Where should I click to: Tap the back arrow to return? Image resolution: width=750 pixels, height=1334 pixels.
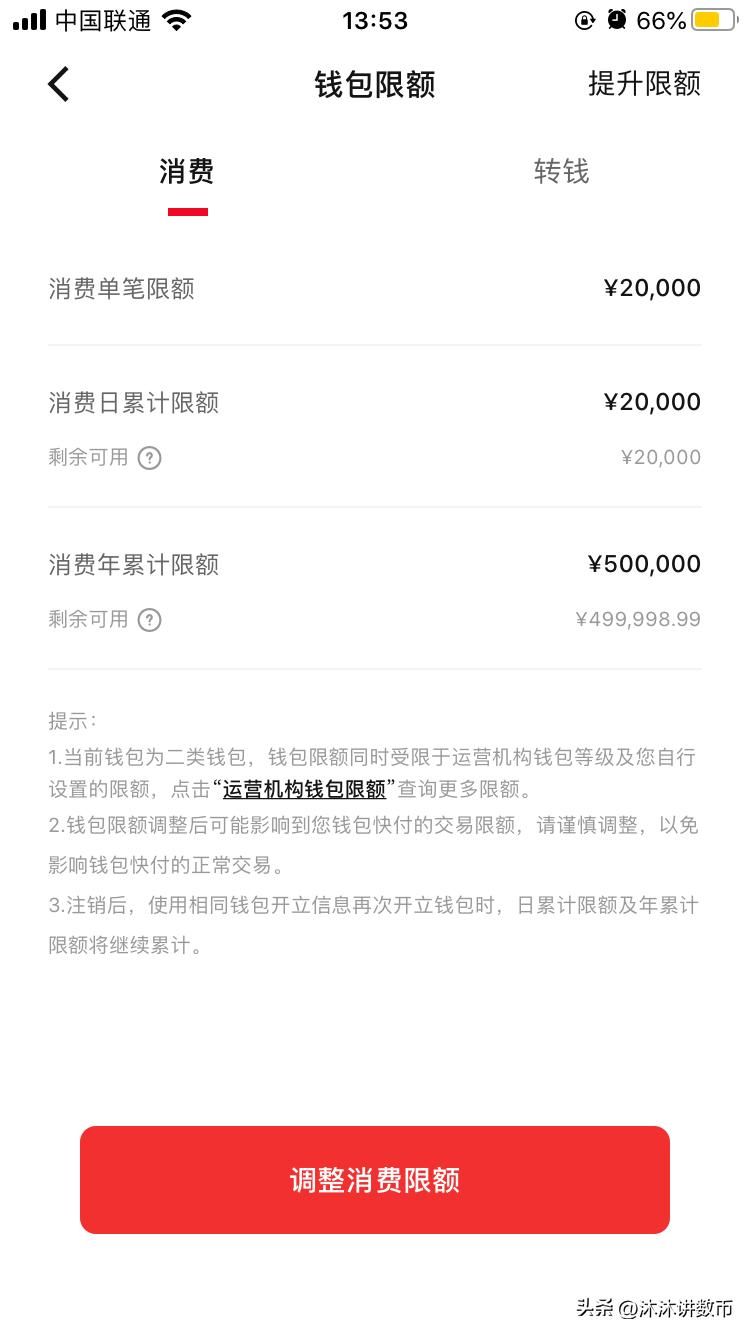57,84
